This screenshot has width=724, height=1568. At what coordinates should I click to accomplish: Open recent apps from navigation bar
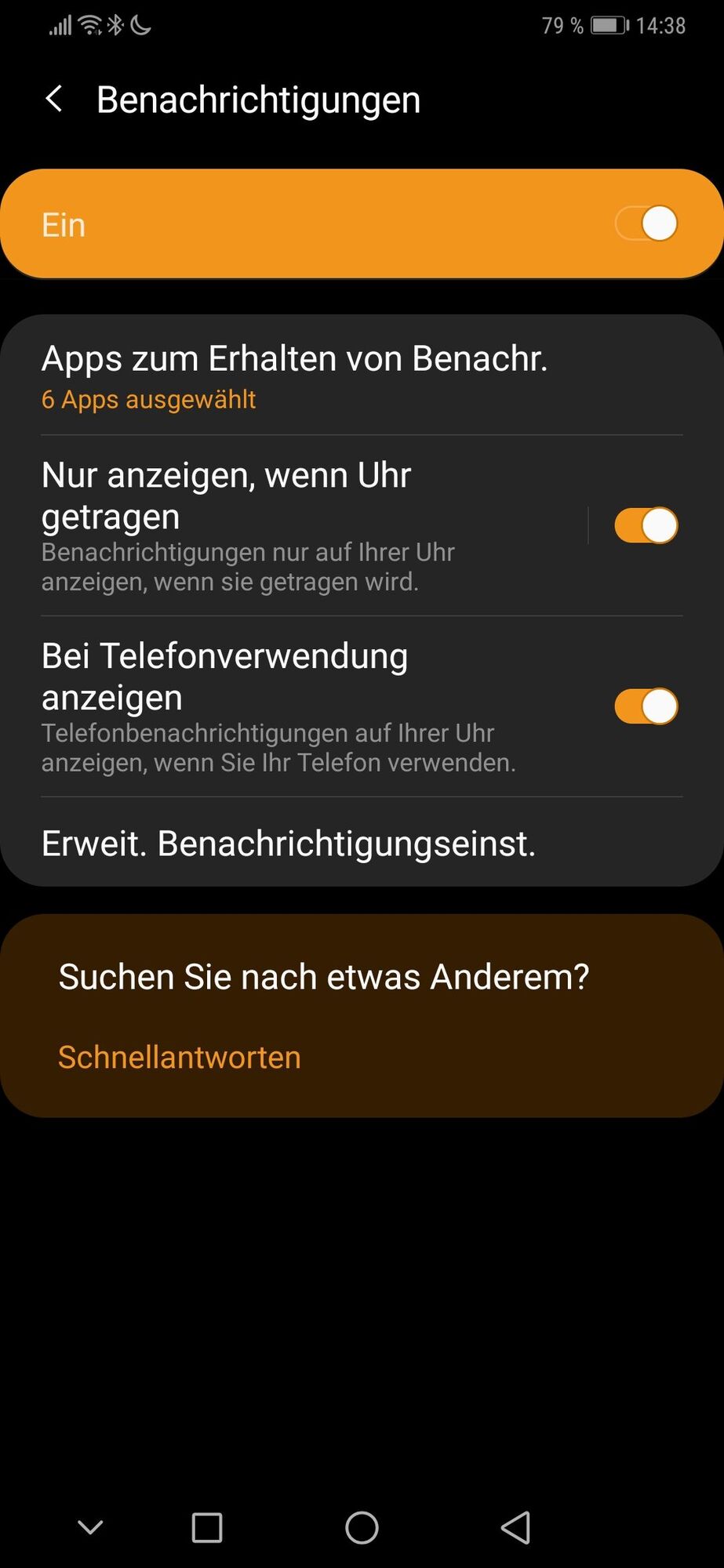coord(207,1527)
